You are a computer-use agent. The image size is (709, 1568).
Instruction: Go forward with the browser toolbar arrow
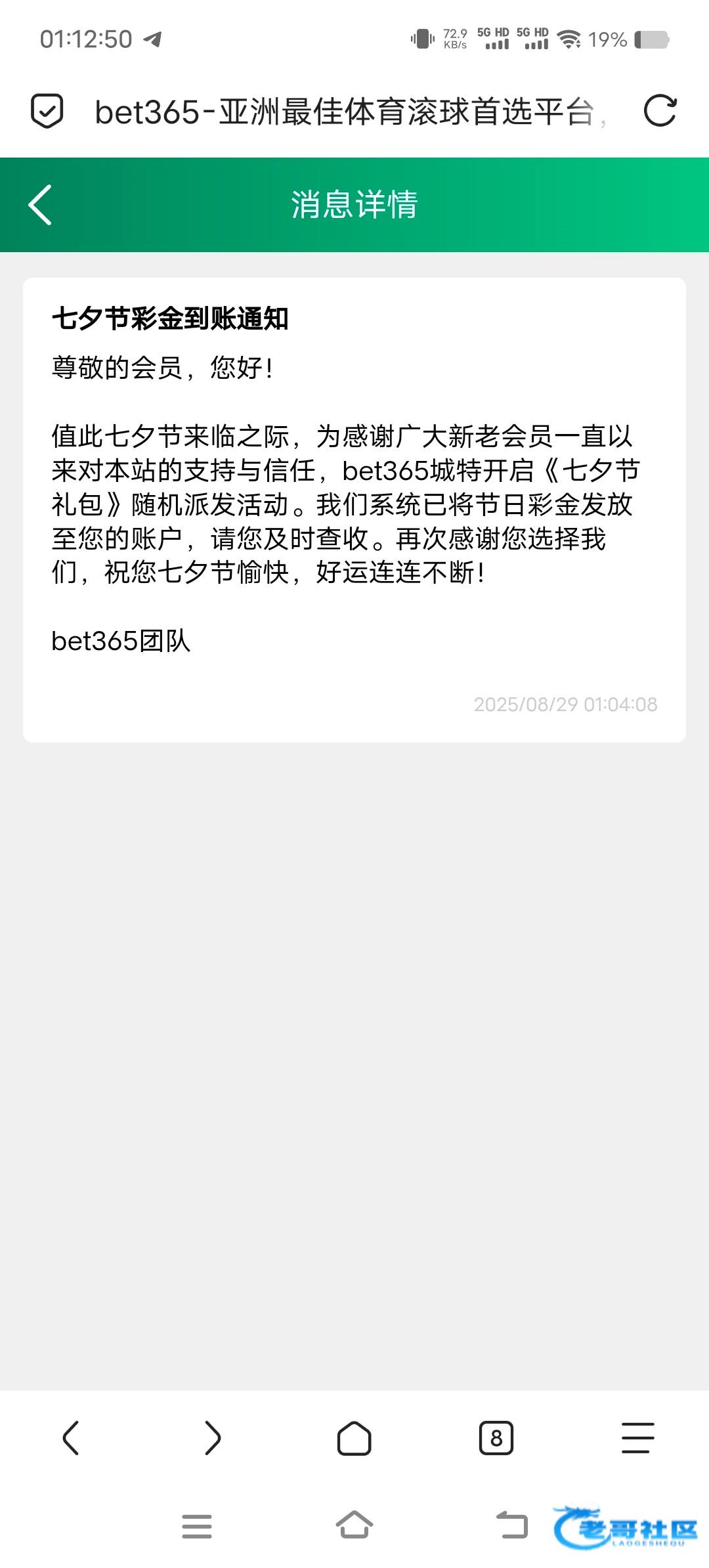pos(212,1438)
